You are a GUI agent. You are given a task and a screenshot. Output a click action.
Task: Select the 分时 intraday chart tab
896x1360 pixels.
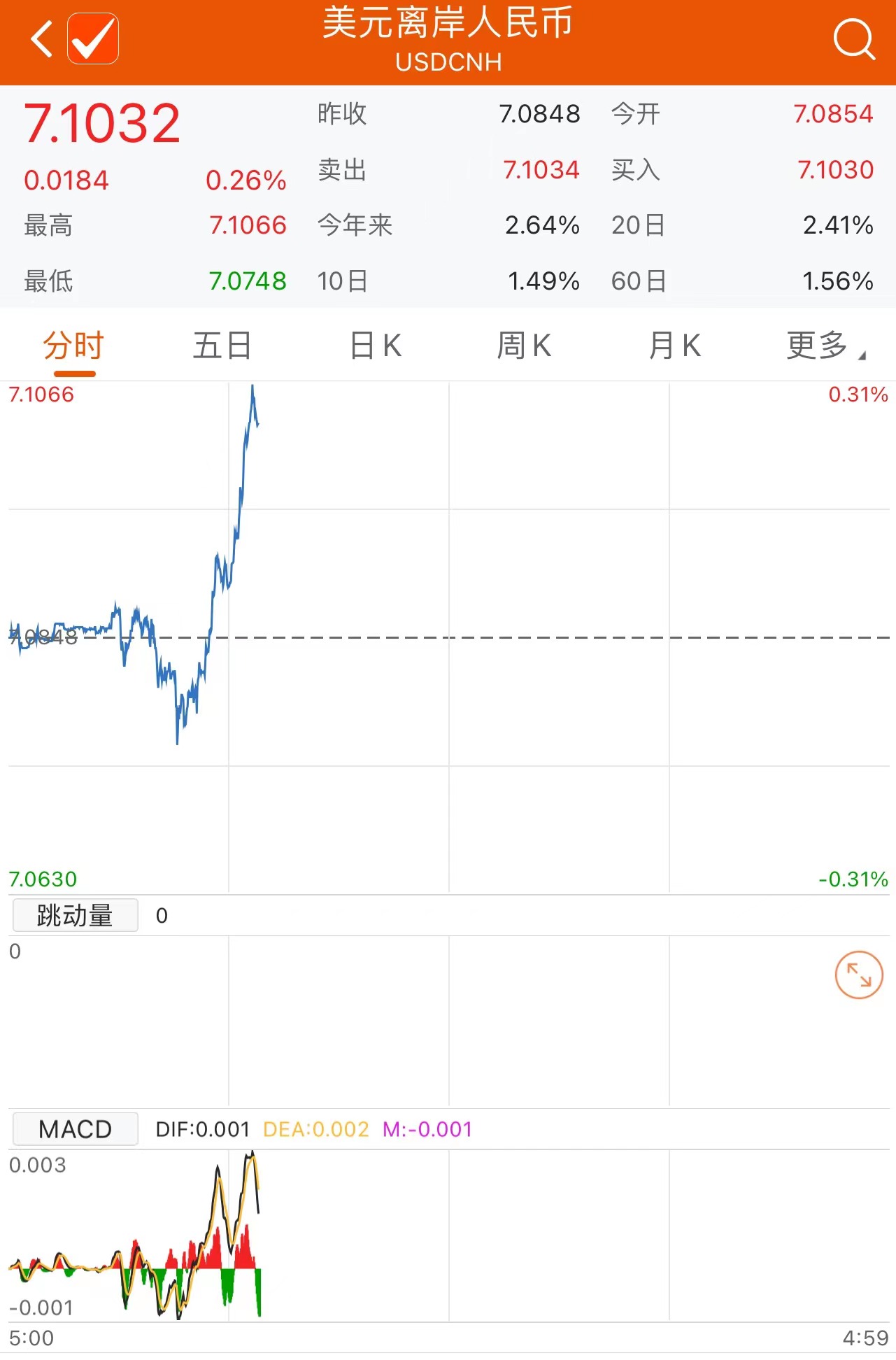73,346
